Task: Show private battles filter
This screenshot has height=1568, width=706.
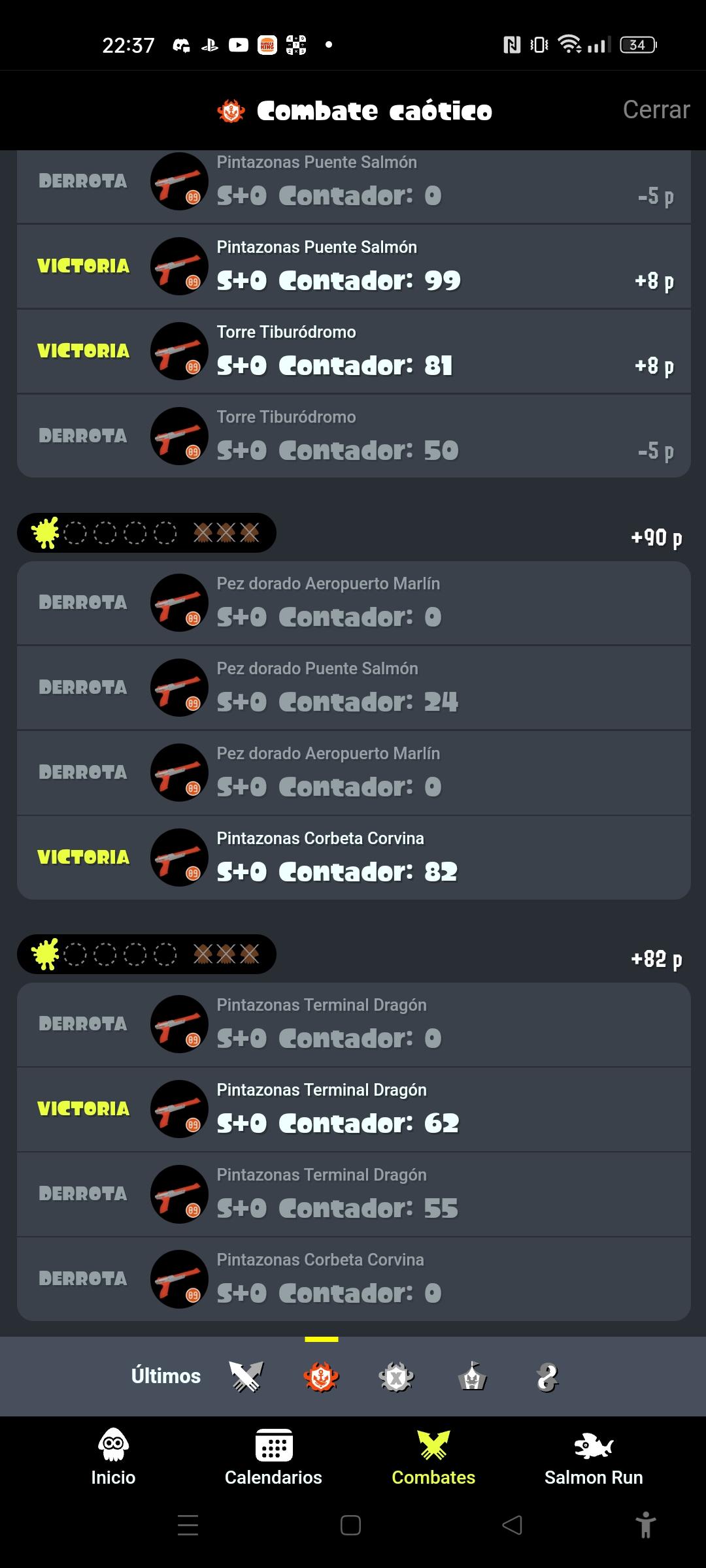Action: (x=547, y=1377)
